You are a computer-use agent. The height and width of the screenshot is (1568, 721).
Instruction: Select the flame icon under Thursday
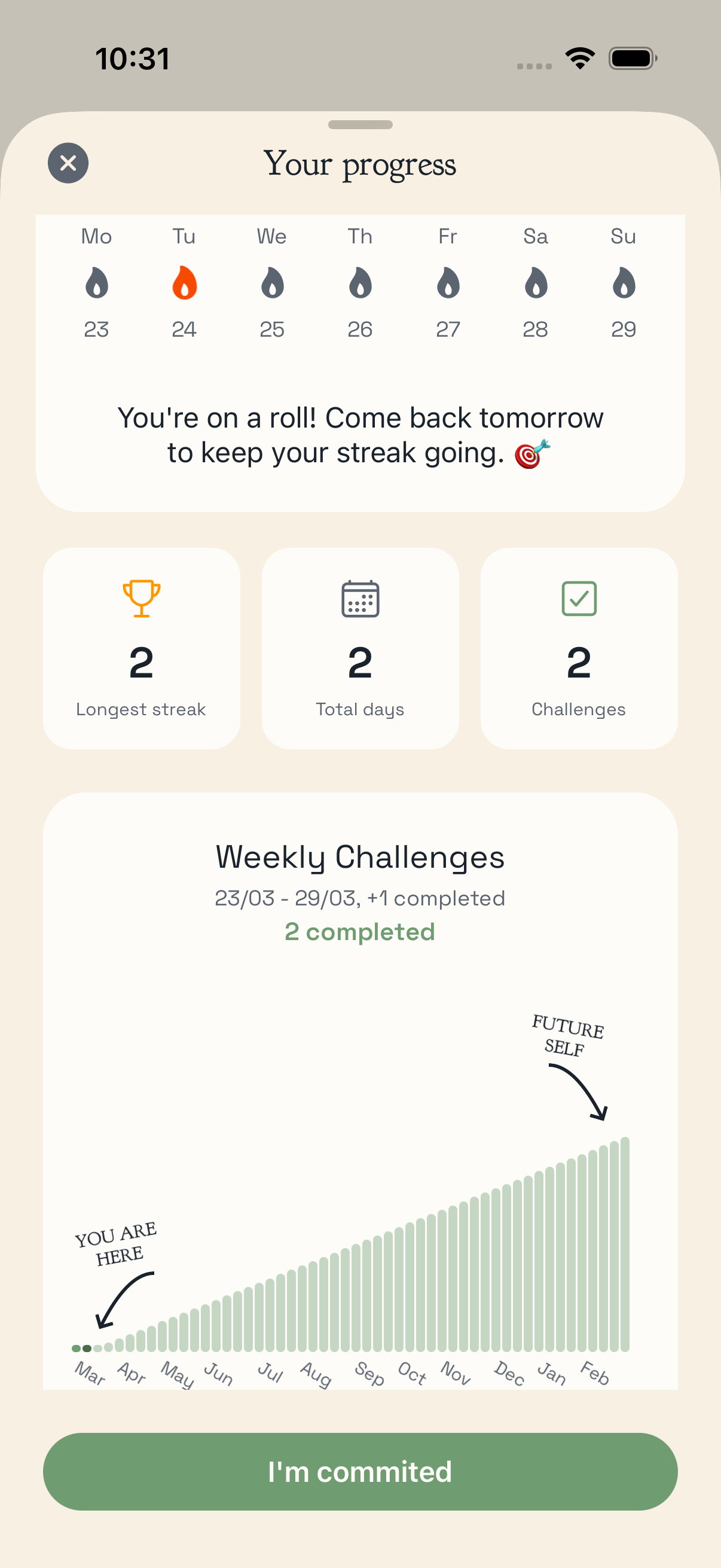point(360,283)
